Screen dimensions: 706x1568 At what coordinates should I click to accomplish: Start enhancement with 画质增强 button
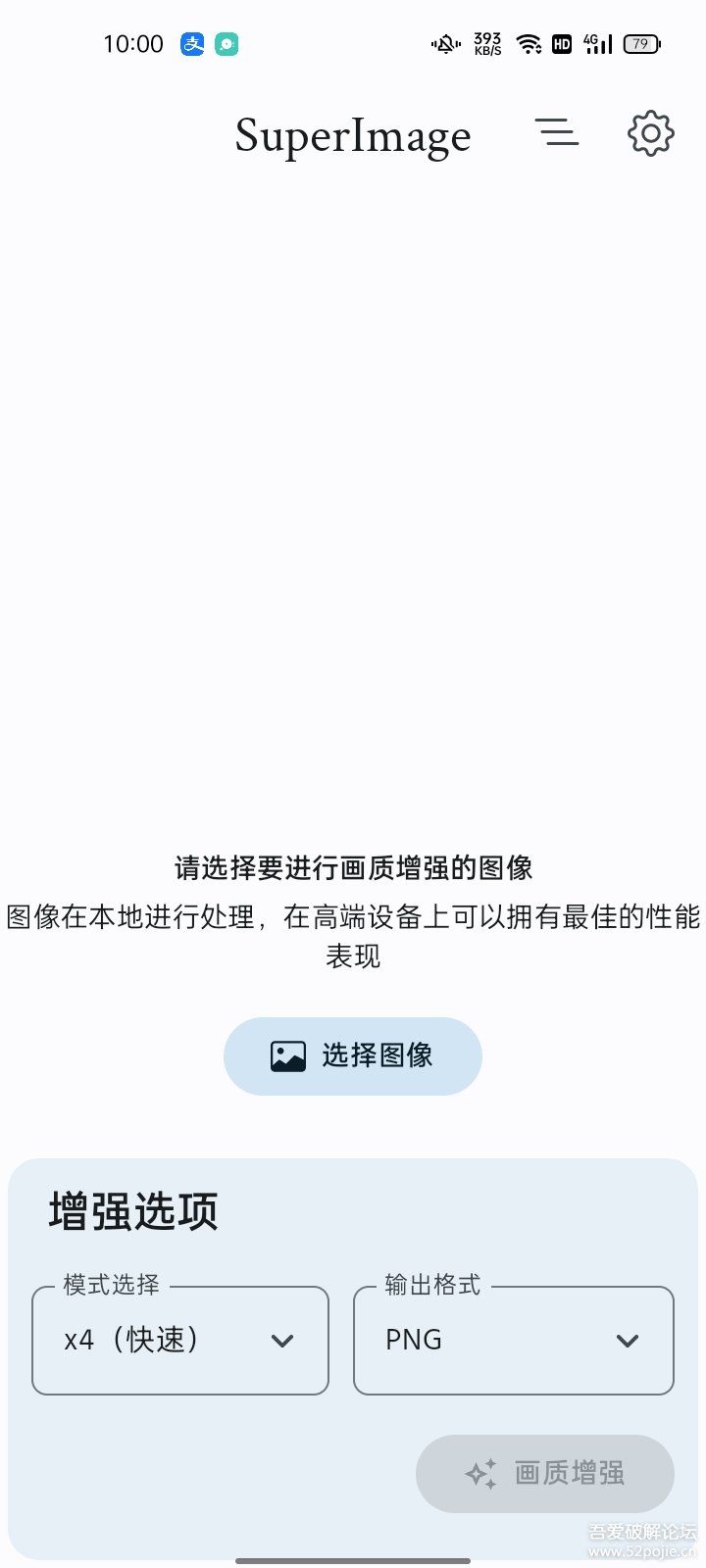(544, 1473)
